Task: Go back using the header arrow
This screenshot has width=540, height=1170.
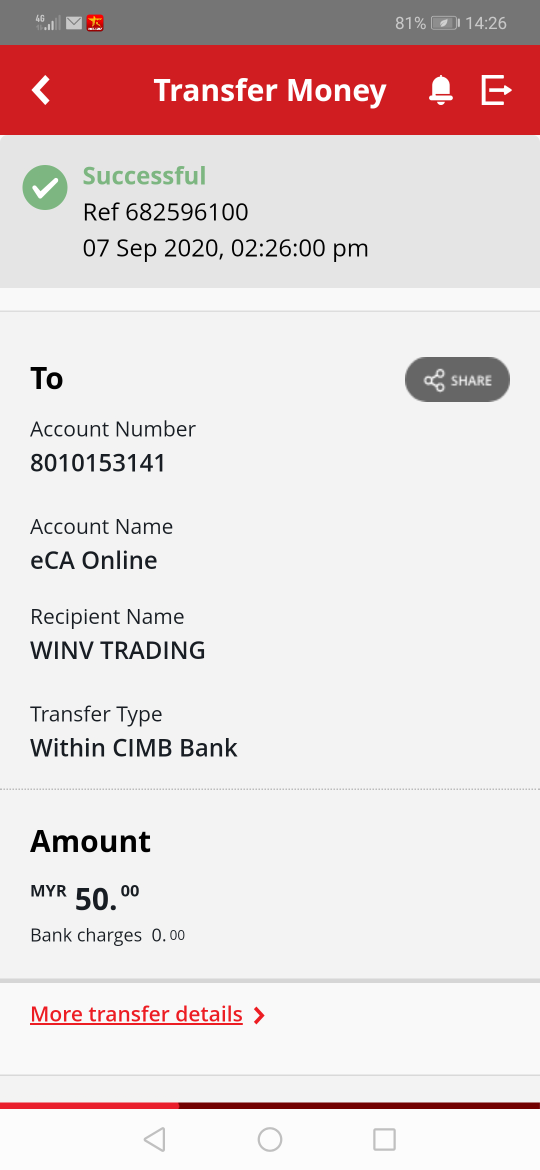Action: 41,90
